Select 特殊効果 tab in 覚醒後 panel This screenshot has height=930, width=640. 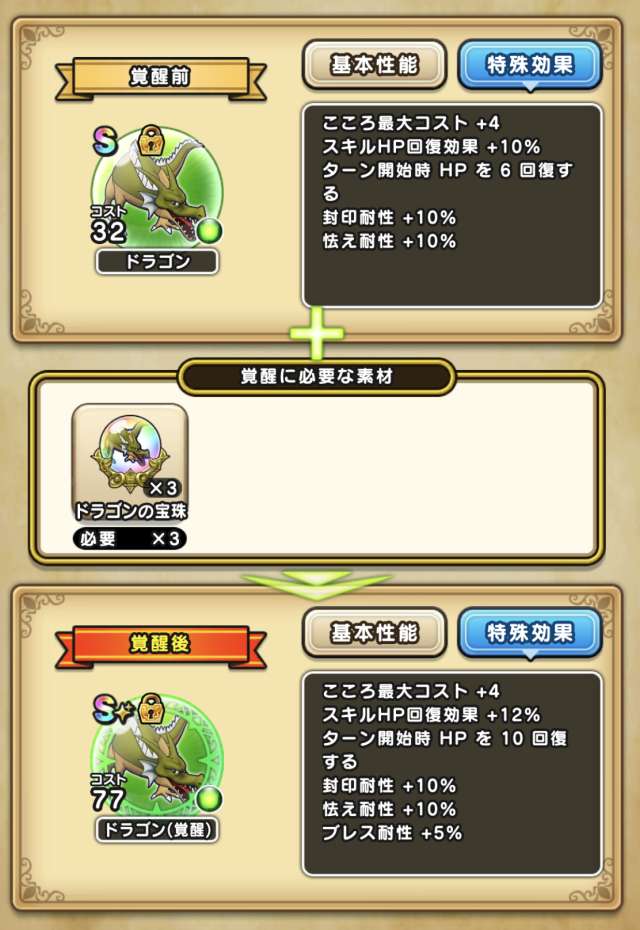(530, 633)
